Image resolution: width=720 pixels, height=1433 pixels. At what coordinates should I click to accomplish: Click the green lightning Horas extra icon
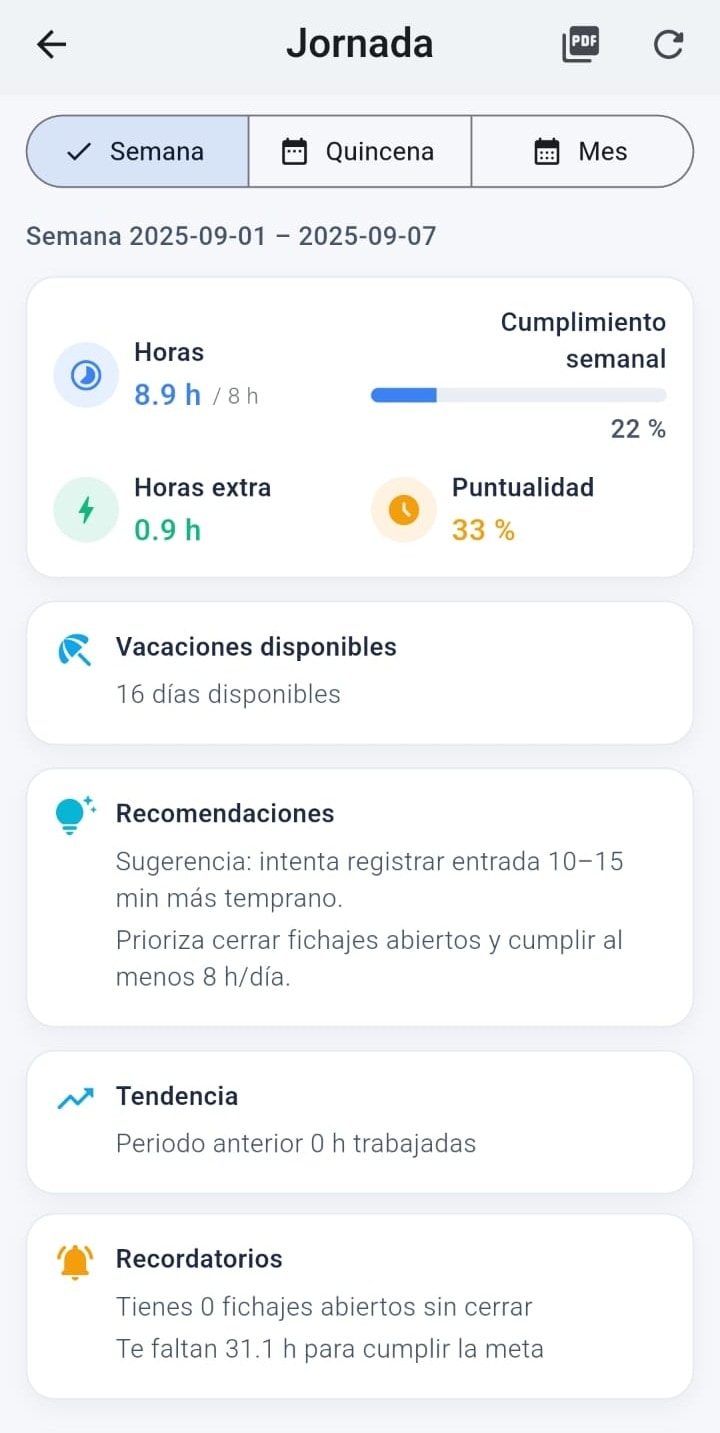pyautogui.click(x=85, y=510)
